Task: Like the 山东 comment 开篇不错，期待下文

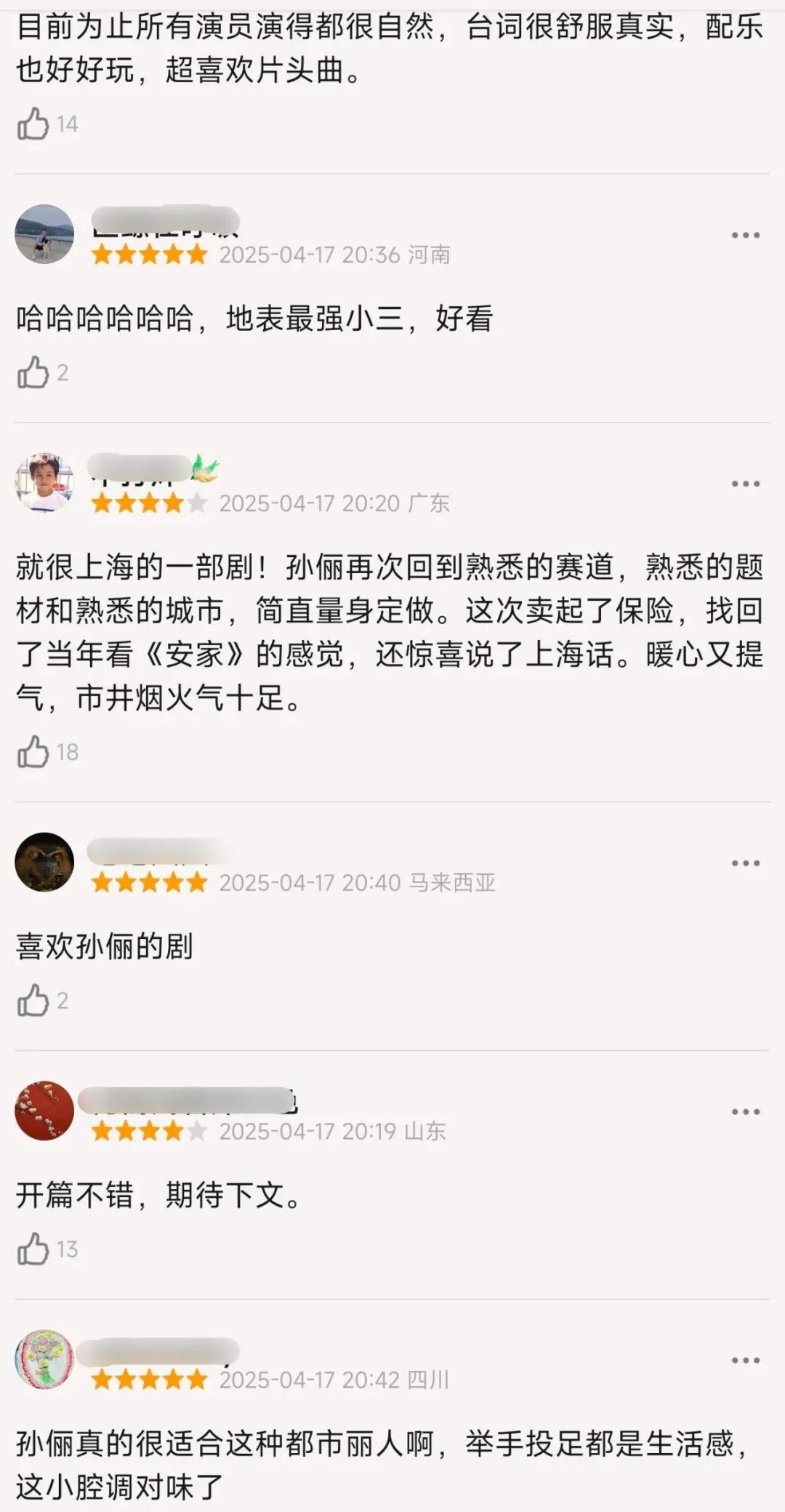Action: 33,1249
